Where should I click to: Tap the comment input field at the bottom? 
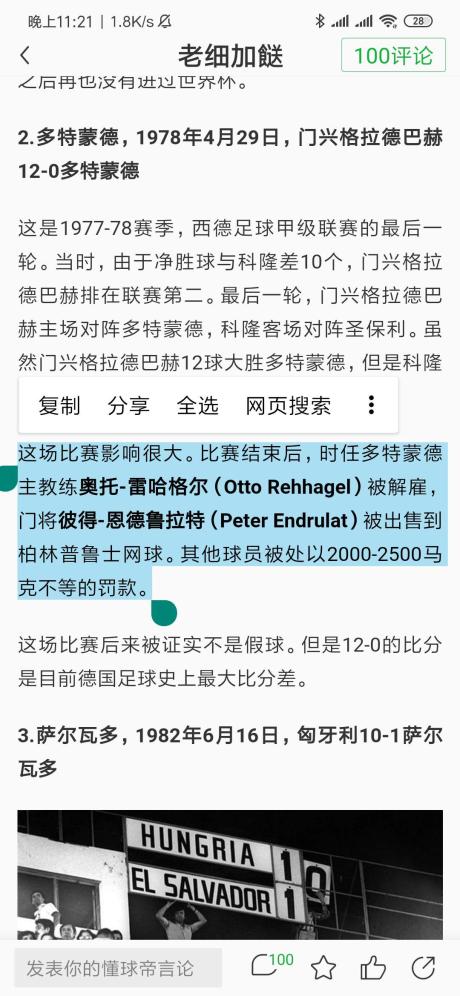(x=118, y=968)
